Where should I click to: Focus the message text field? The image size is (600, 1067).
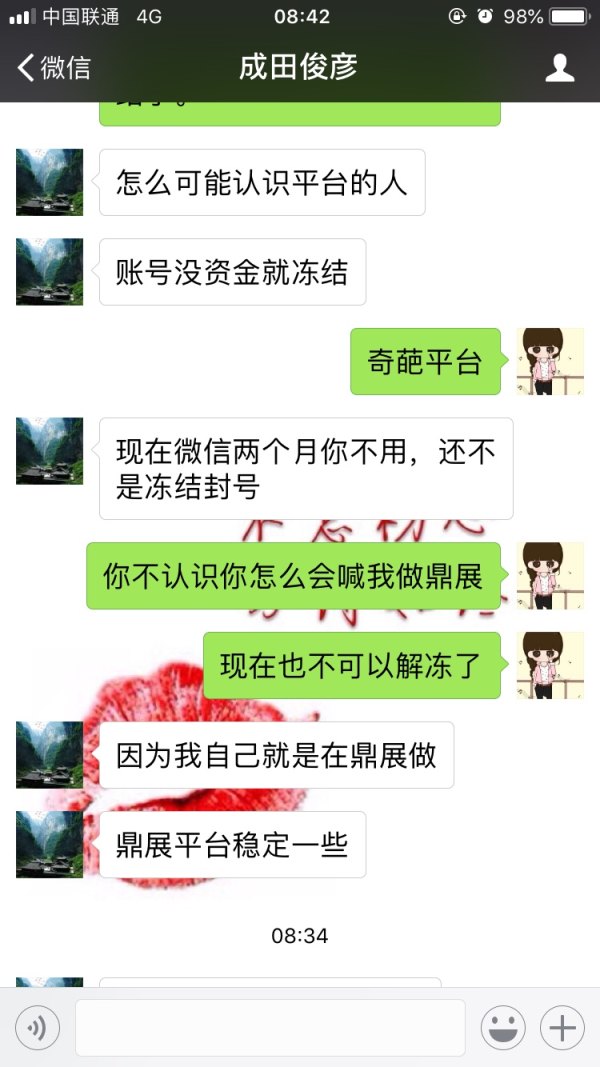coord(270,1027)
